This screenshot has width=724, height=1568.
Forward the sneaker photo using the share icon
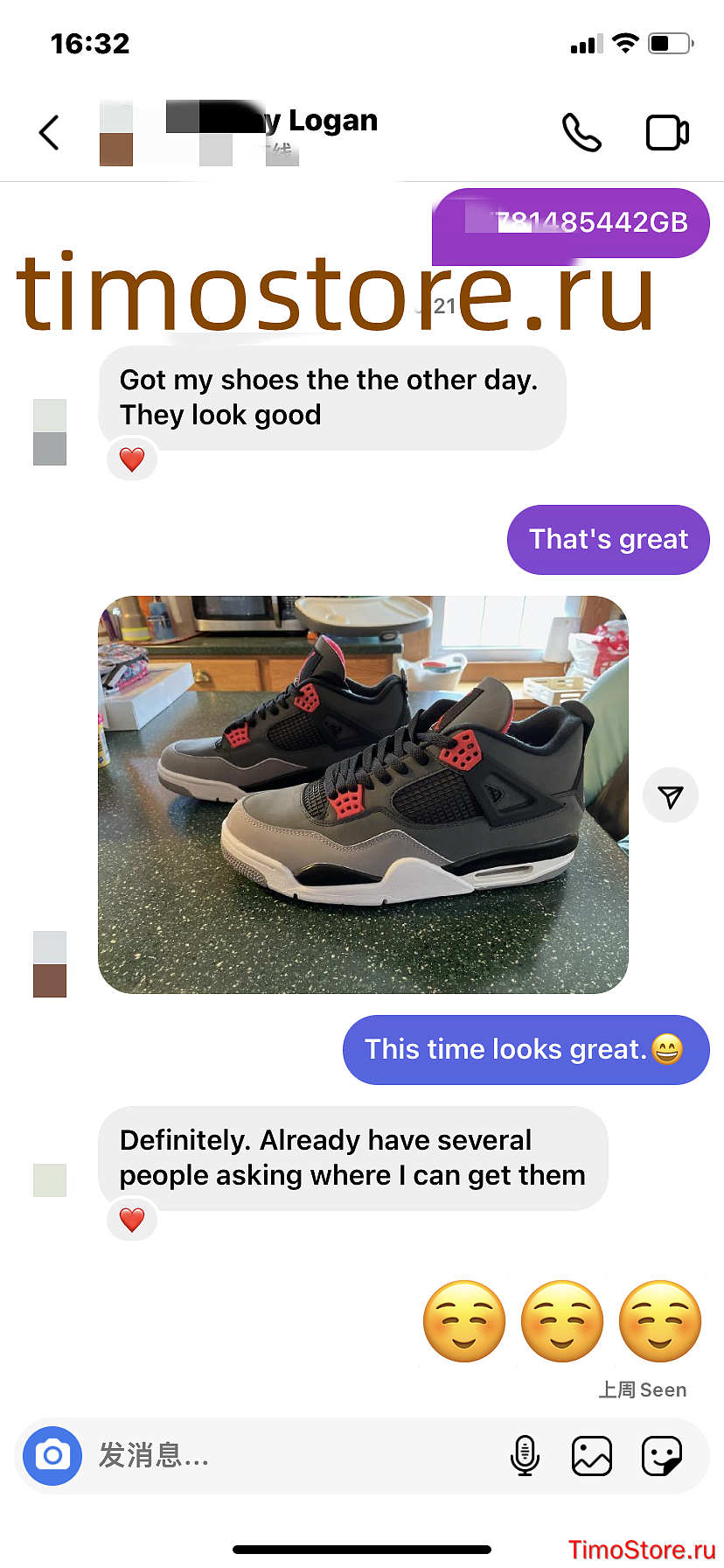click(671, 795)
